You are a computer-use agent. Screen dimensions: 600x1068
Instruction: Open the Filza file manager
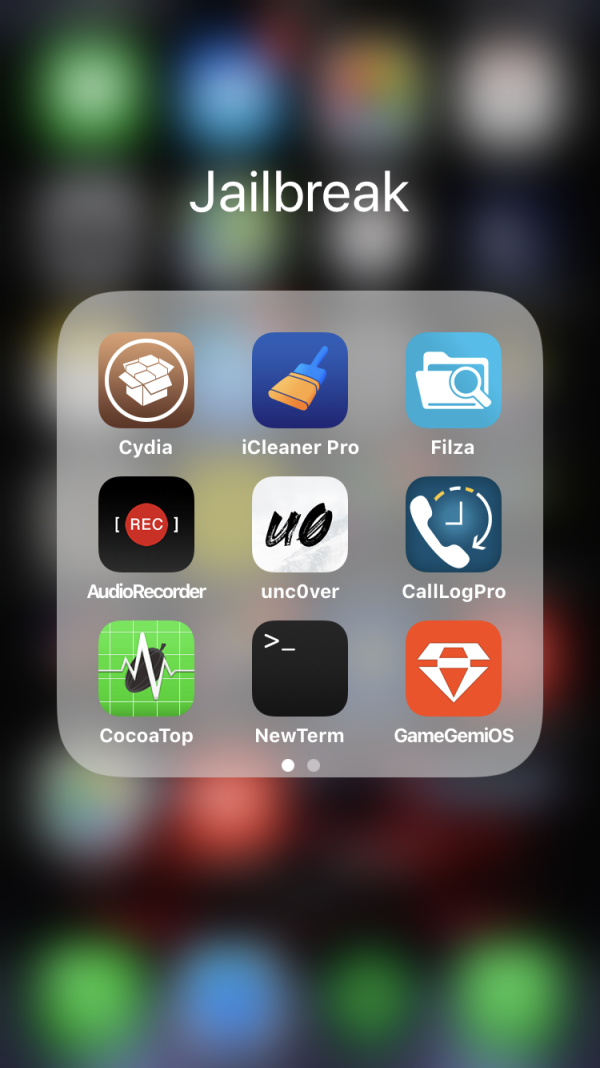(x=453, y=380)
